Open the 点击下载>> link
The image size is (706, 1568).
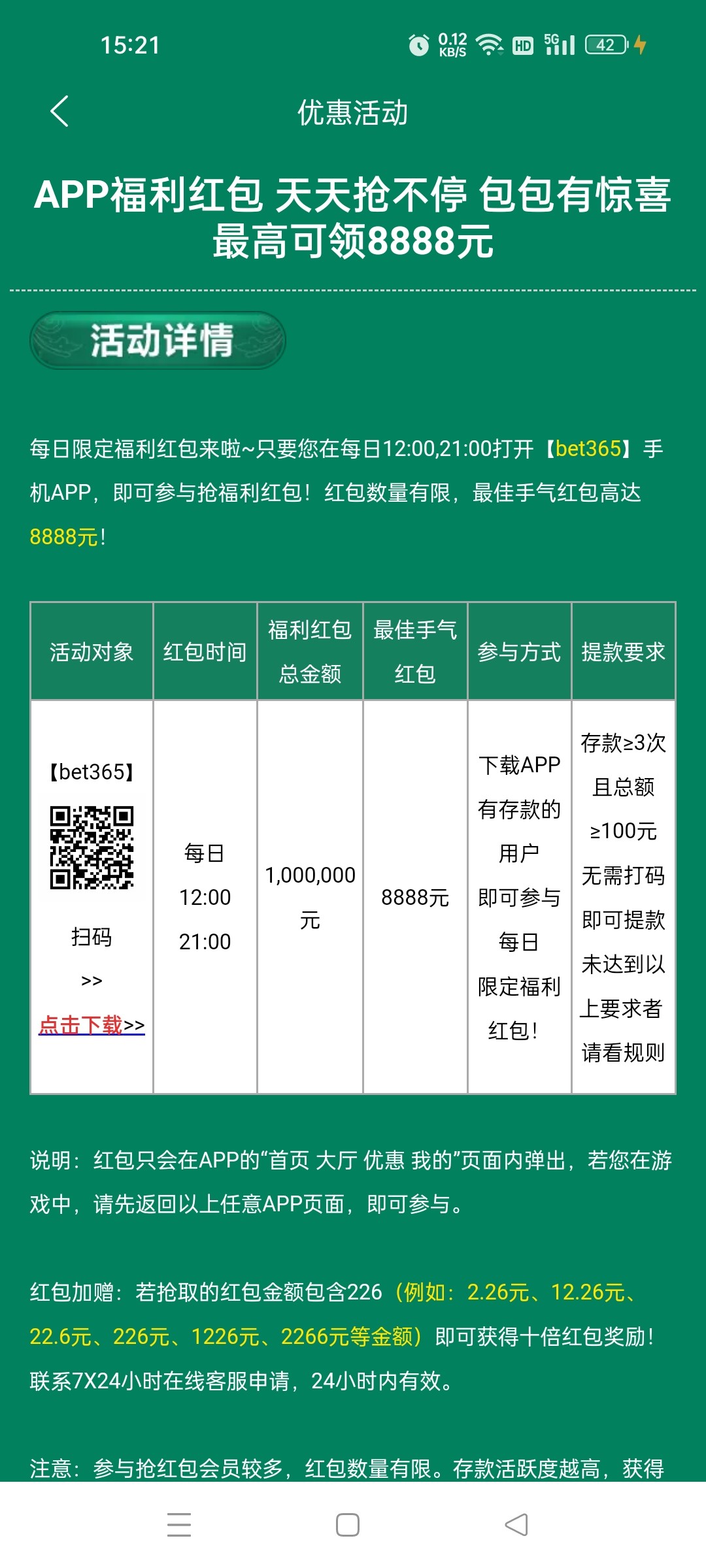pos(92,1025)
